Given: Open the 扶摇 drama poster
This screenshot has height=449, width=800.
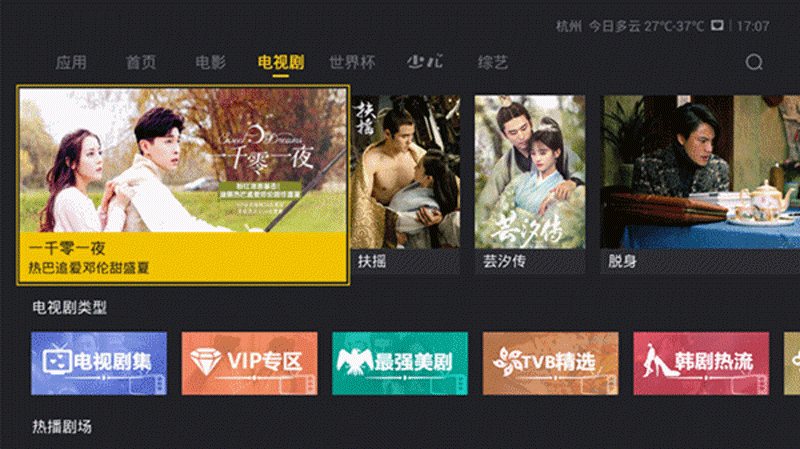Looking at the screenshot, I should pos(407,184).
